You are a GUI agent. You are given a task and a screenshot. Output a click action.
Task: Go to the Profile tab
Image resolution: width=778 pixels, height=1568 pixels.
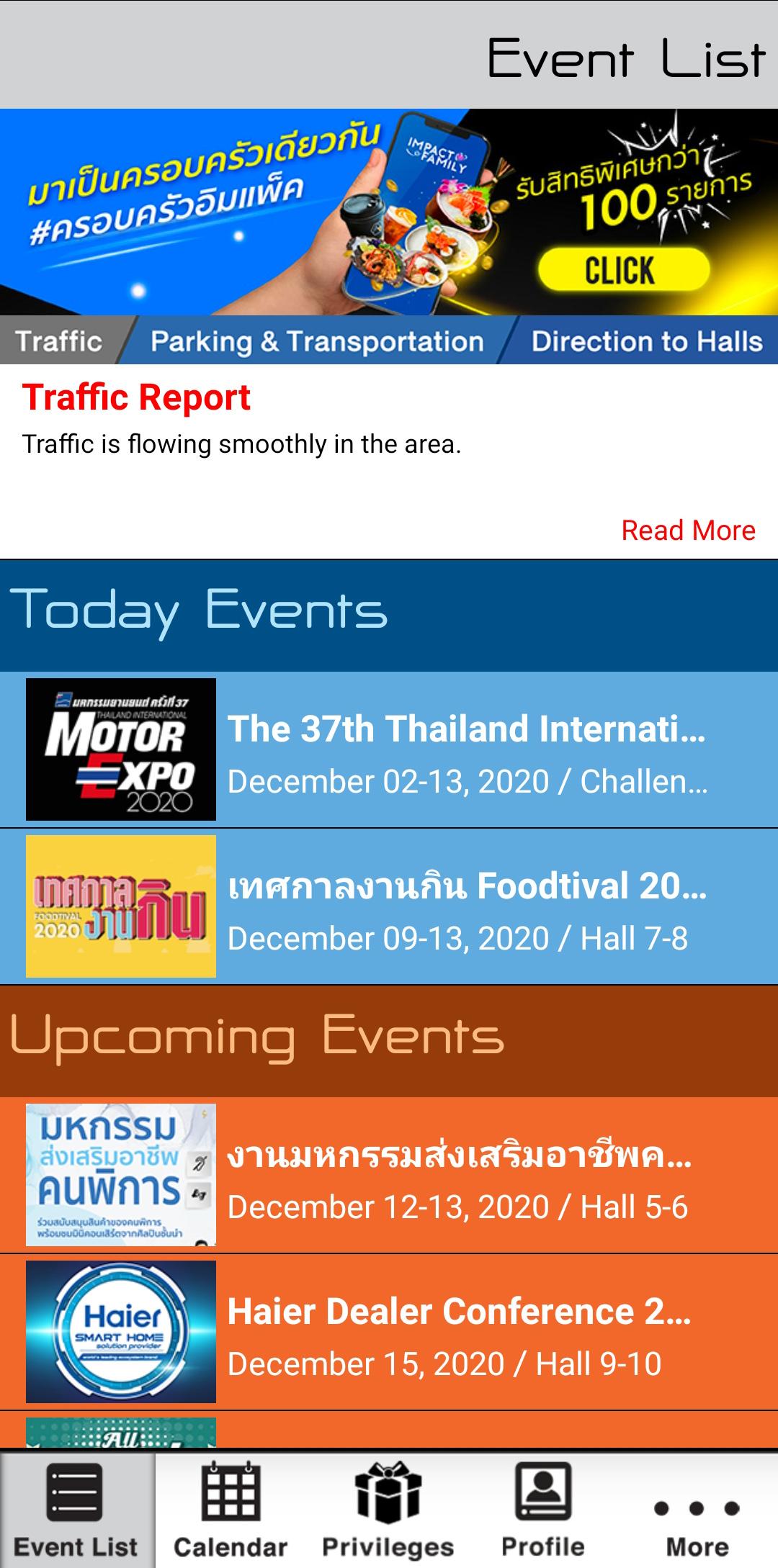click(x=542, y=1510)
